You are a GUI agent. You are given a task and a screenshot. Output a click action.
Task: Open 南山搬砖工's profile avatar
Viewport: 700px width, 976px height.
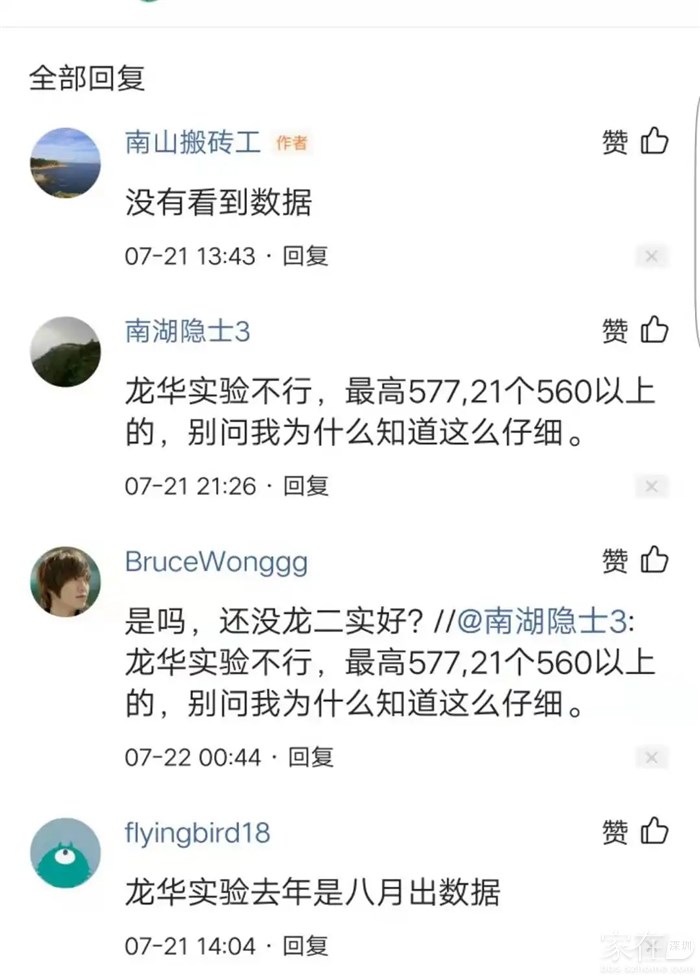[x=66, y=162]
